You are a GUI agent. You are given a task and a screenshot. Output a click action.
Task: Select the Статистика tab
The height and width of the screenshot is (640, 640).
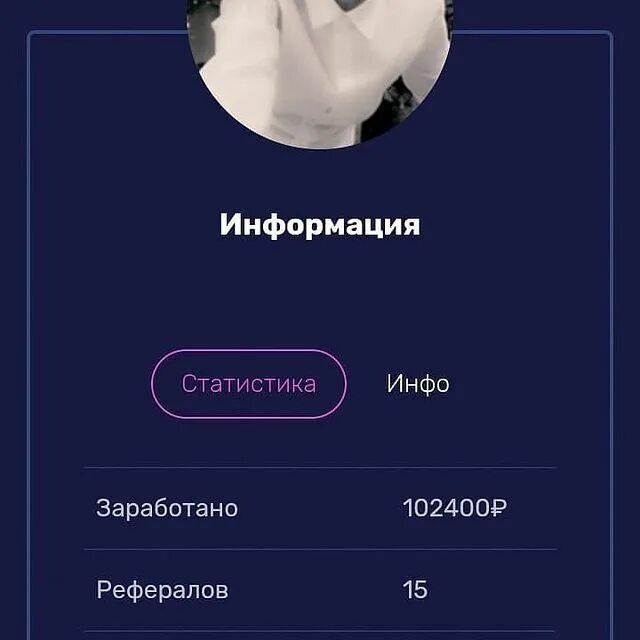(x=248, y=384)
